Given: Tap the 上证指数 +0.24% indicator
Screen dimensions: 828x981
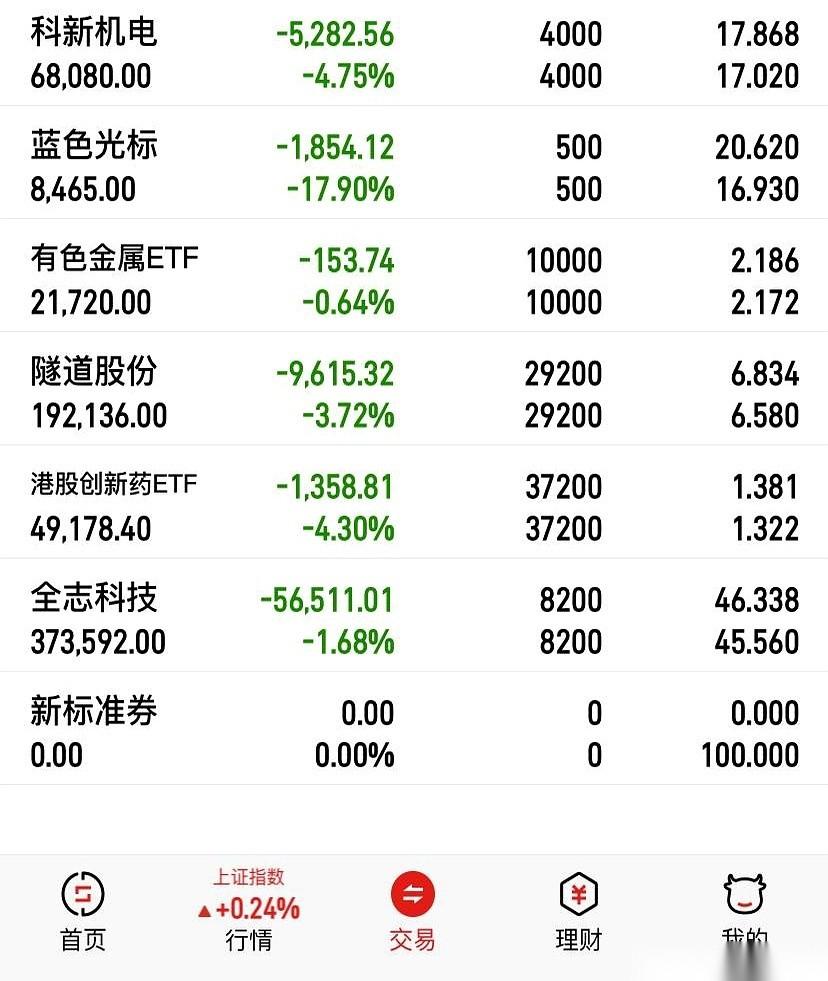Looking at the screenshot, I should [248, 895].
